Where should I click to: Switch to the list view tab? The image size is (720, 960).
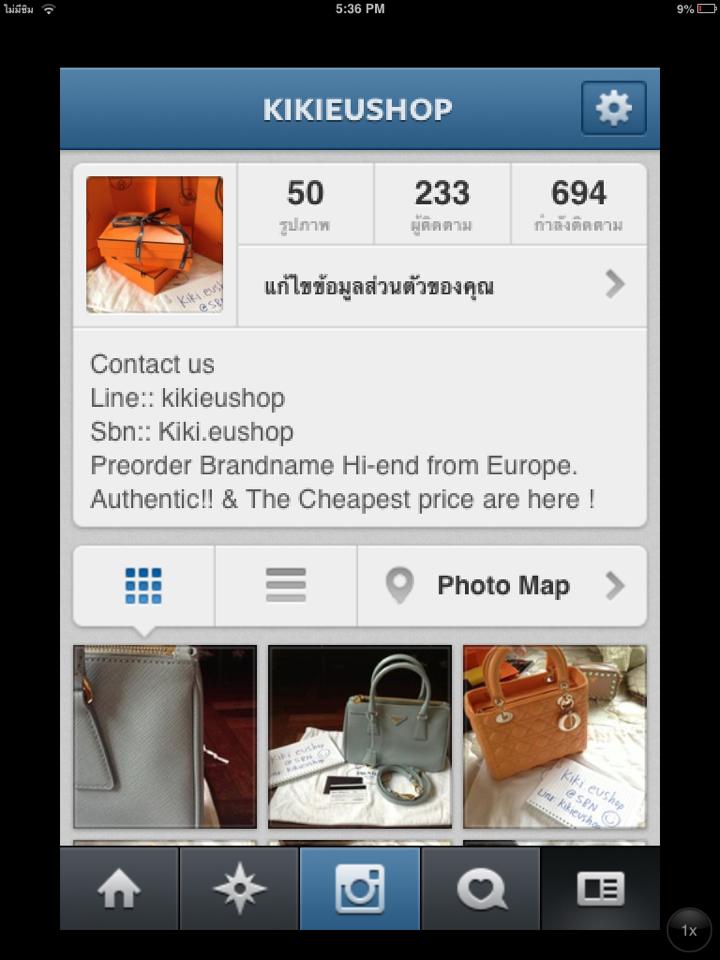click(286, 586)
